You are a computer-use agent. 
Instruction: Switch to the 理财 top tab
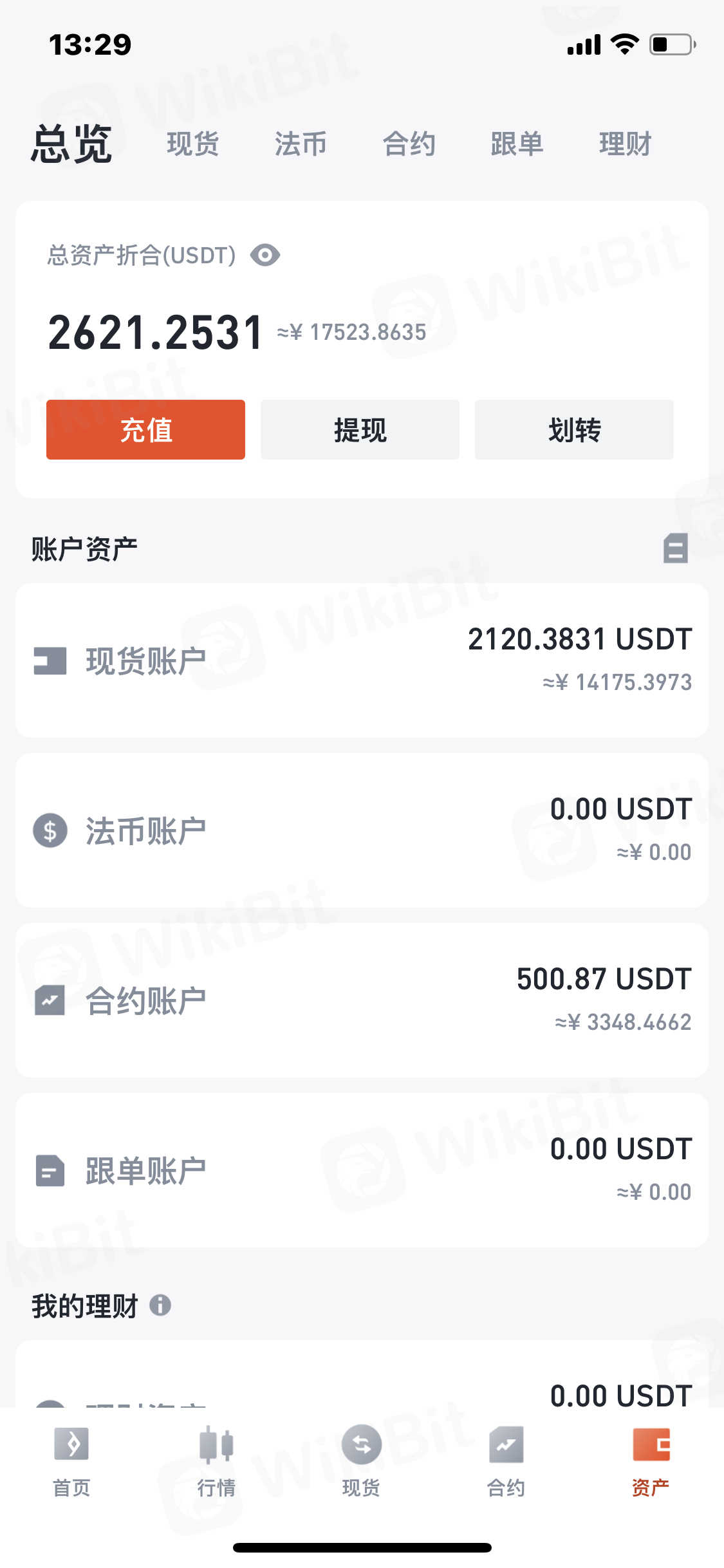pos(625,143)
